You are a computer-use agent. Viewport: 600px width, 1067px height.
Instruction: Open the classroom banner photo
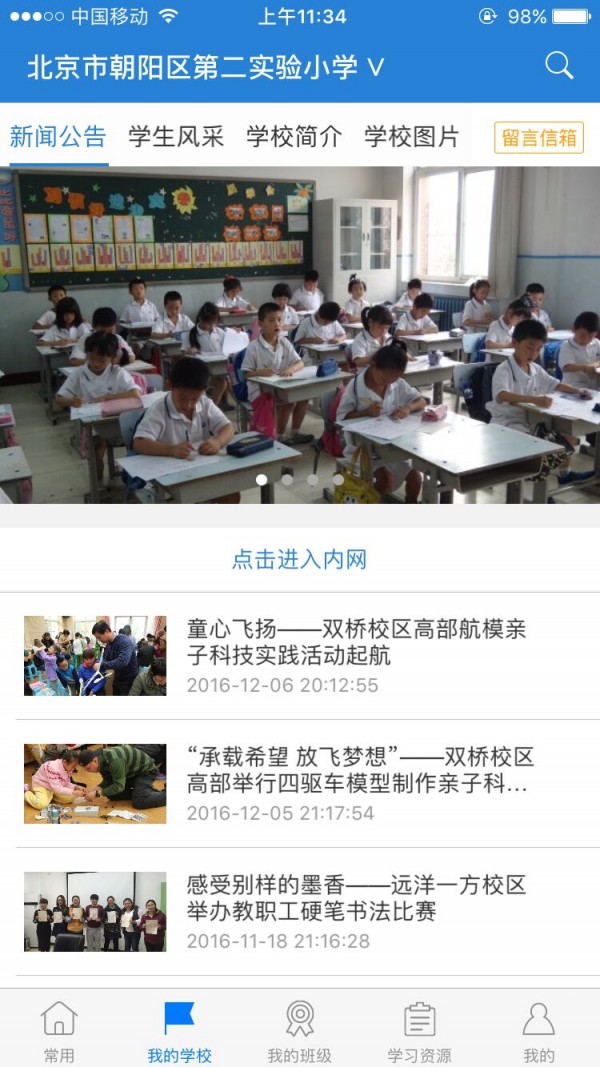click(300, 334)
